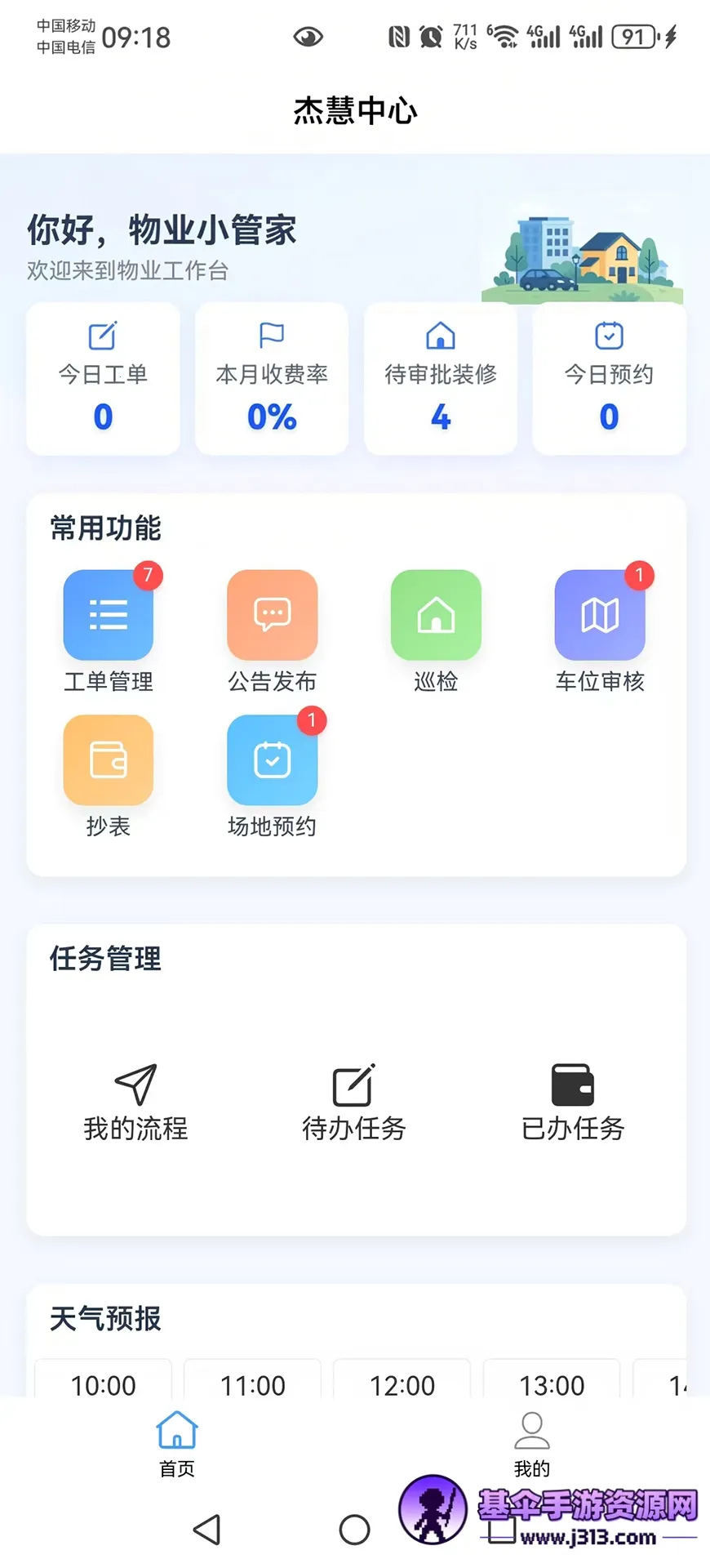Switch to the 首页 tab
710x1568 pixels.
click(x=177, y=1444)
